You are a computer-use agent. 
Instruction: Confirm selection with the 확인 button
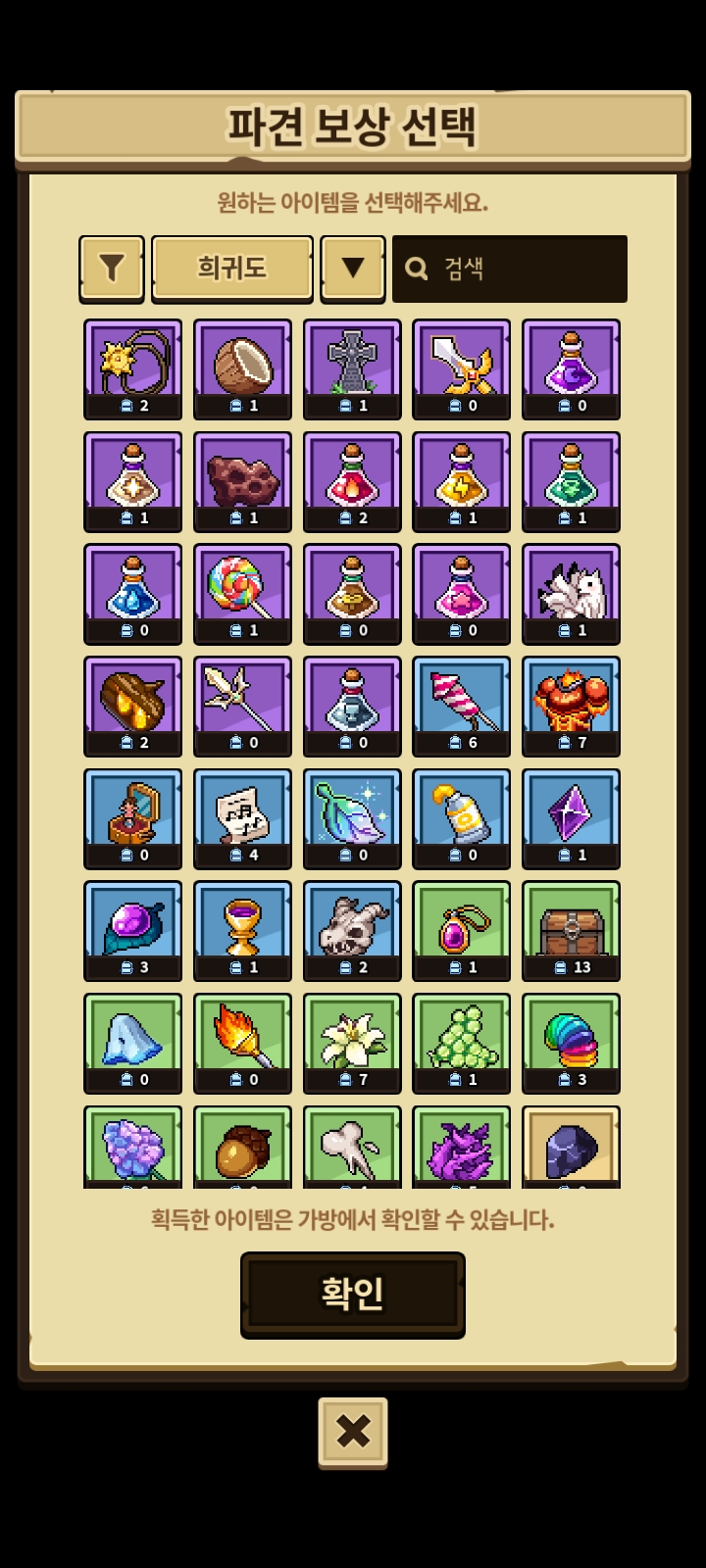coord(353,1294)
